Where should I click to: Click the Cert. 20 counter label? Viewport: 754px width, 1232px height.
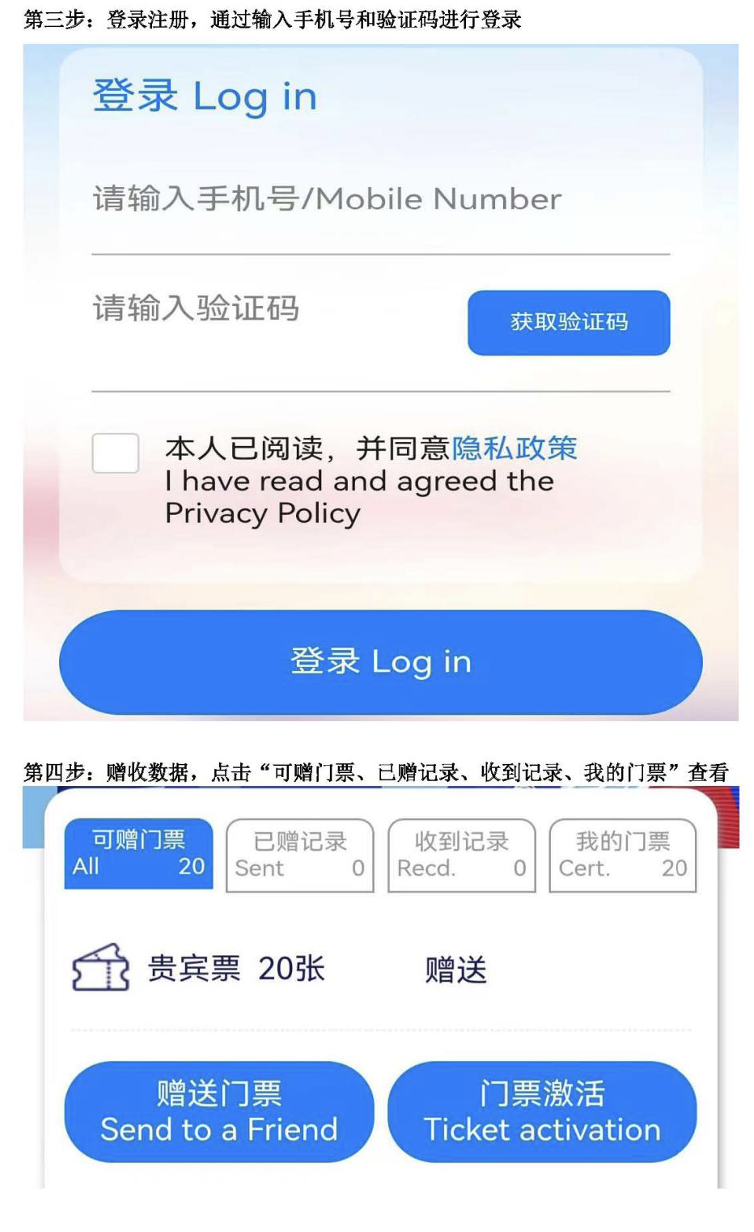590,869
